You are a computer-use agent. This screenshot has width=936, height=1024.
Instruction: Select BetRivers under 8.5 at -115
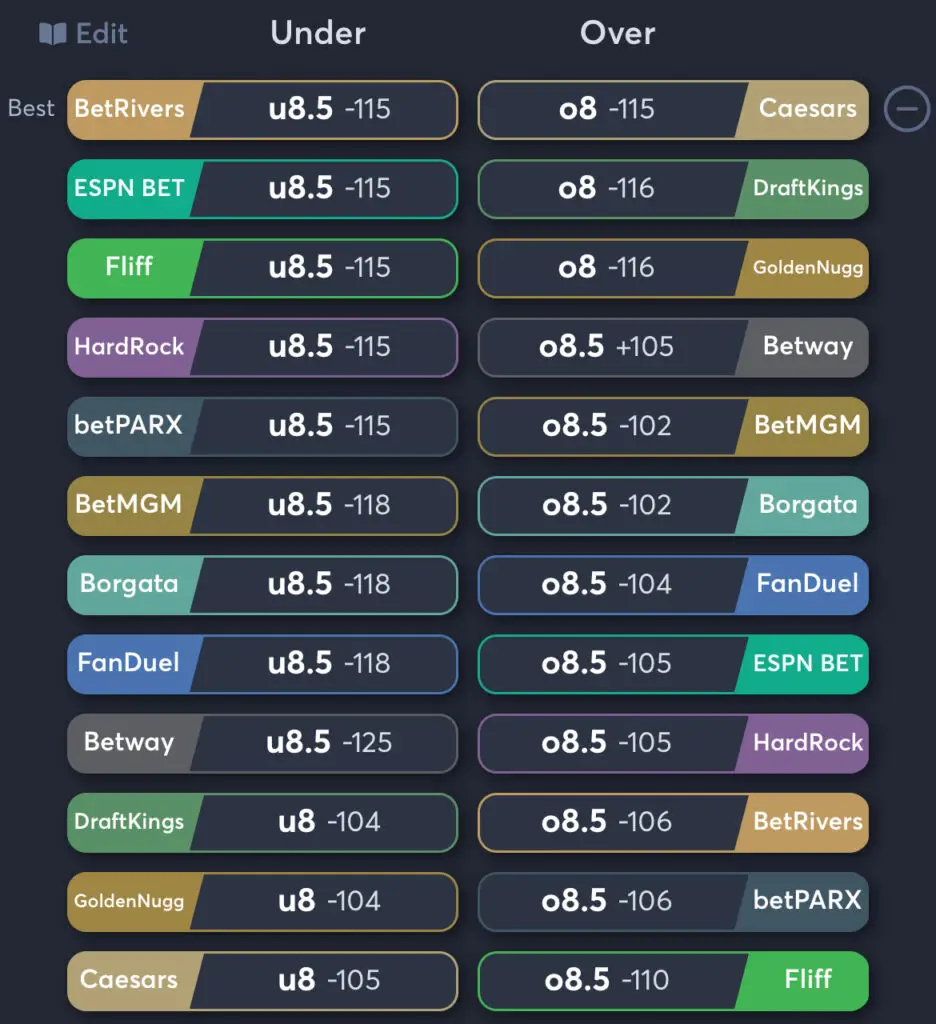coord(262,109)
